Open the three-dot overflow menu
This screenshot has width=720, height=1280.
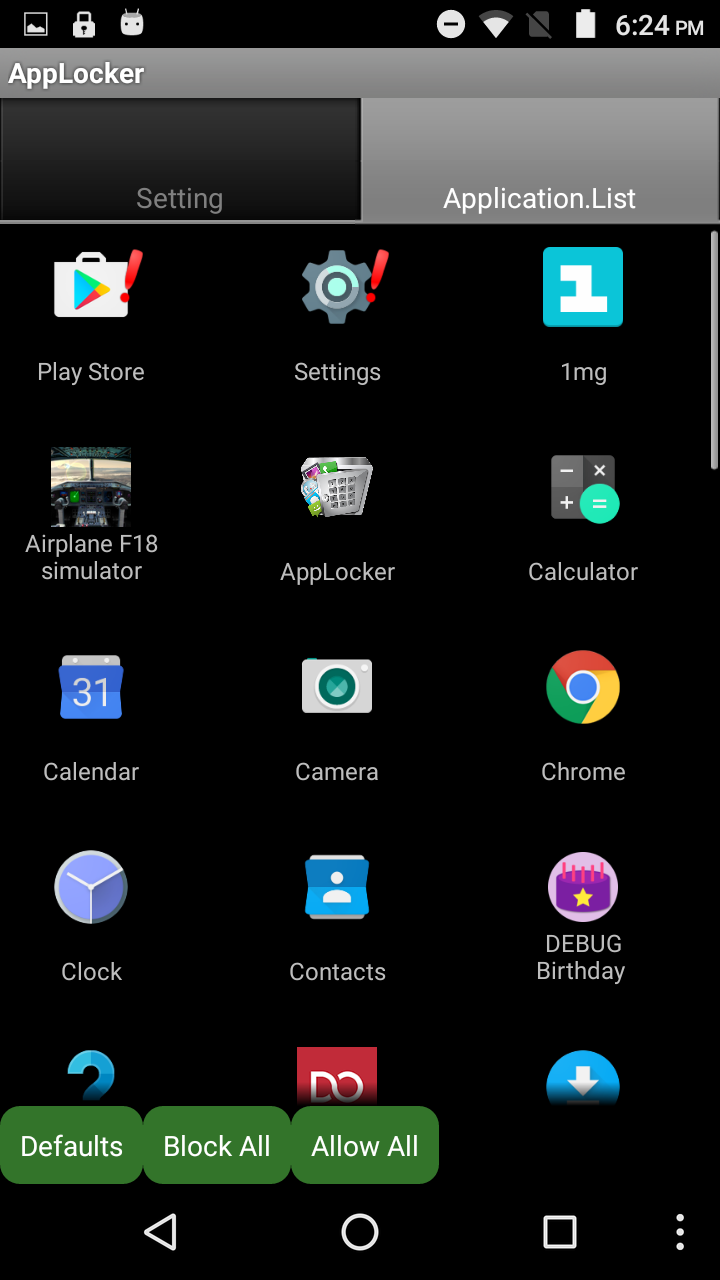pos(680,1232)
